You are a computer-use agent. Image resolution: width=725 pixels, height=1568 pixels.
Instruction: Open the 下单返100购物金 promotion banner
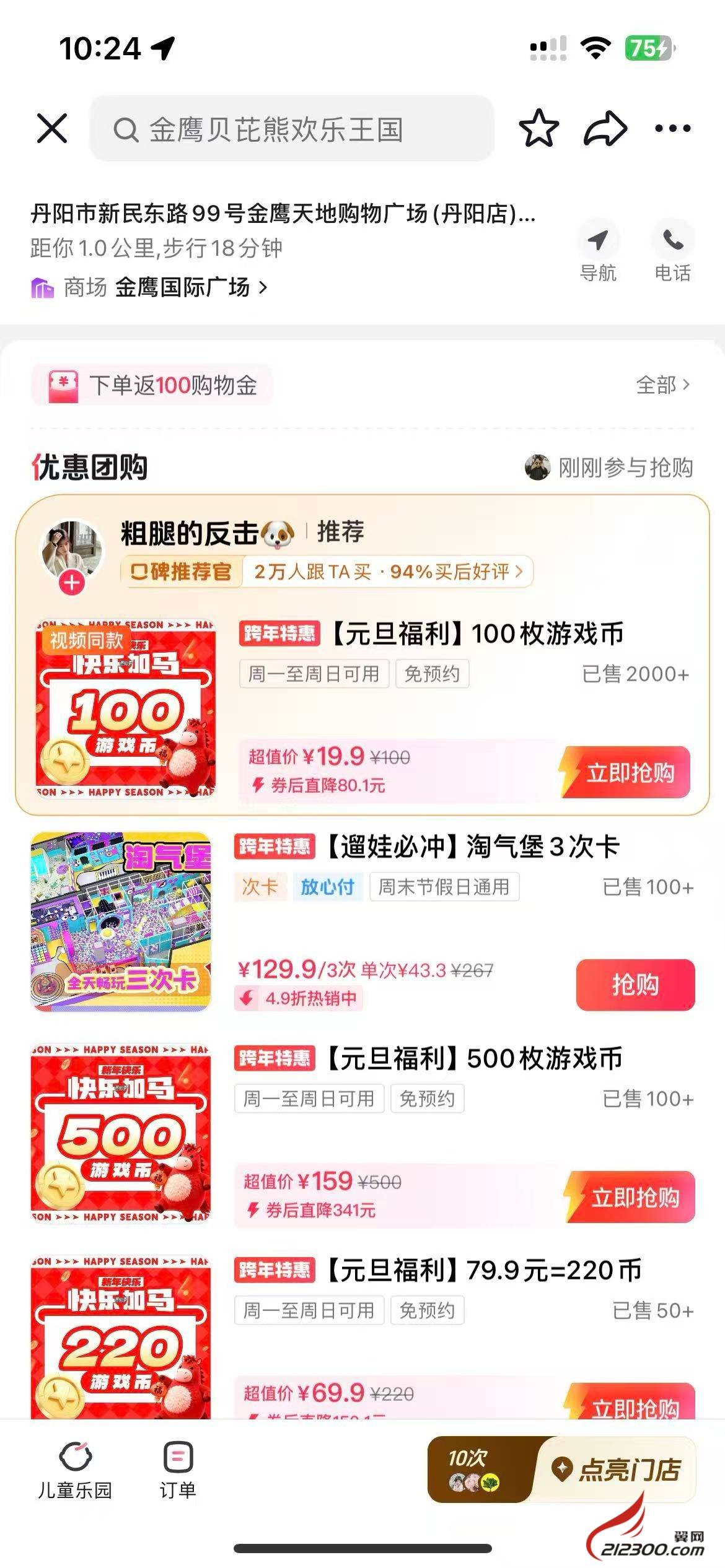click(x=152, y=385)
